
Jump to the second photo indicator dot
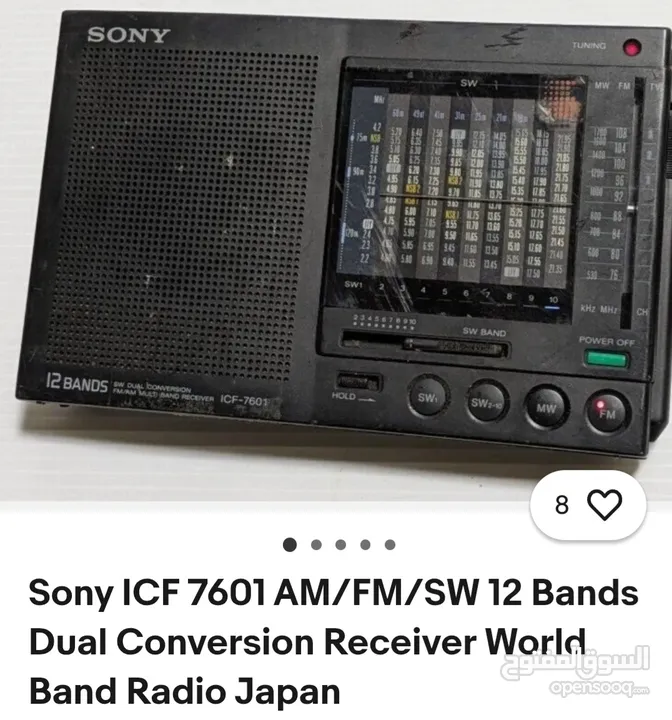316,545
